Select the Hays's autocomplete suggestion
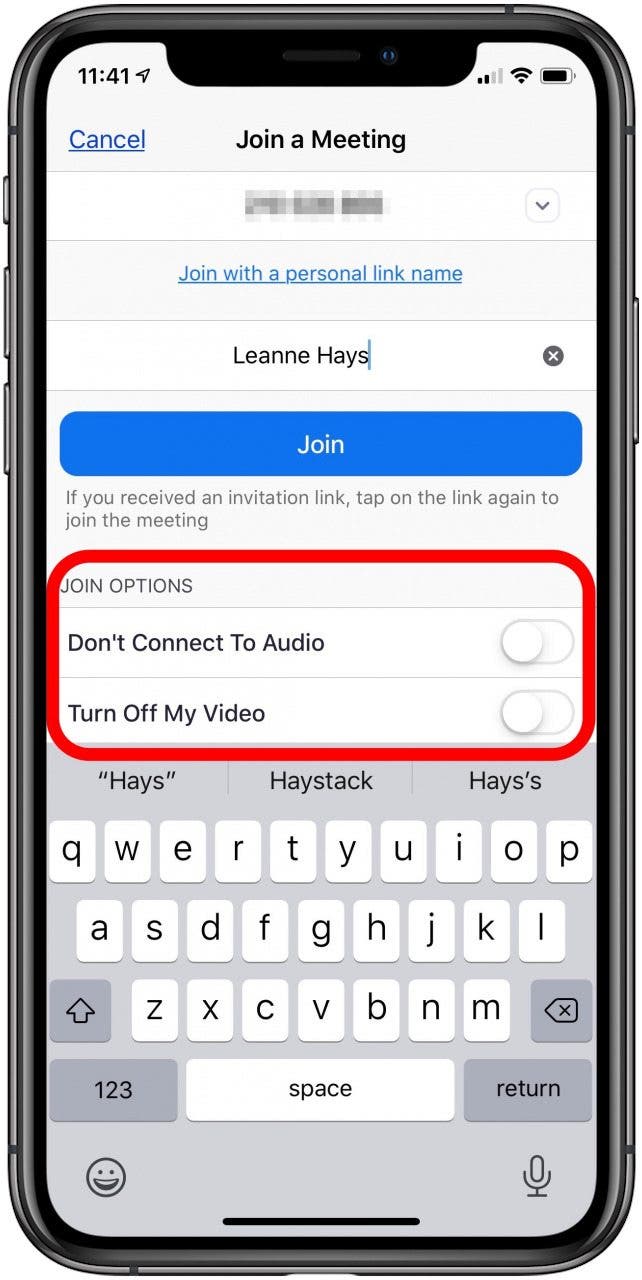Viewport: 642px width, 1280px height. 505,781
